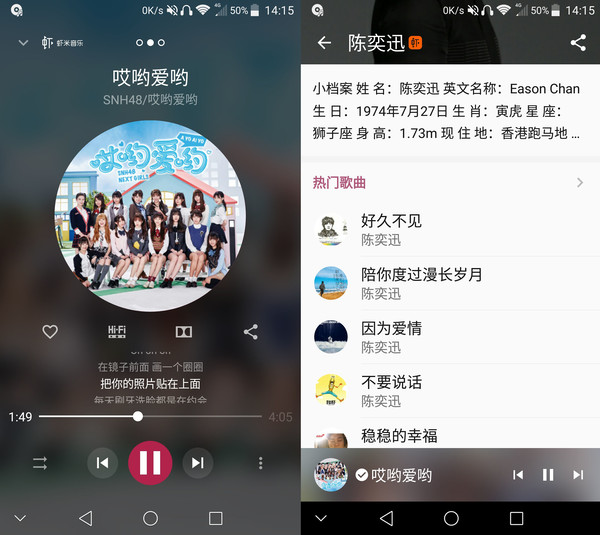This screenshot has width=600, height=535.
Task: Expand the 热门歌曲 section with its chevron
Action: pos(579,183)
